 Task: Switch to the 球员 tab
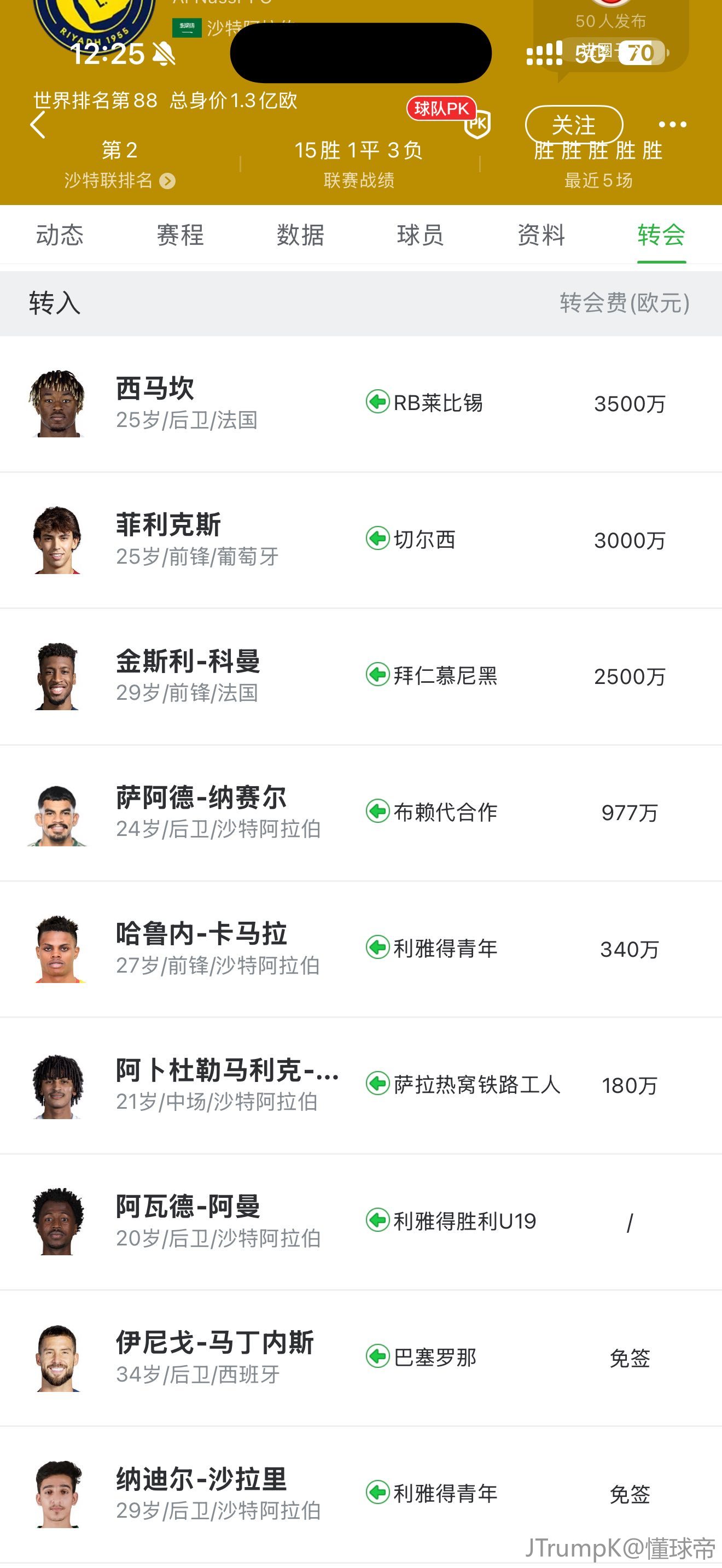(420, 235)
